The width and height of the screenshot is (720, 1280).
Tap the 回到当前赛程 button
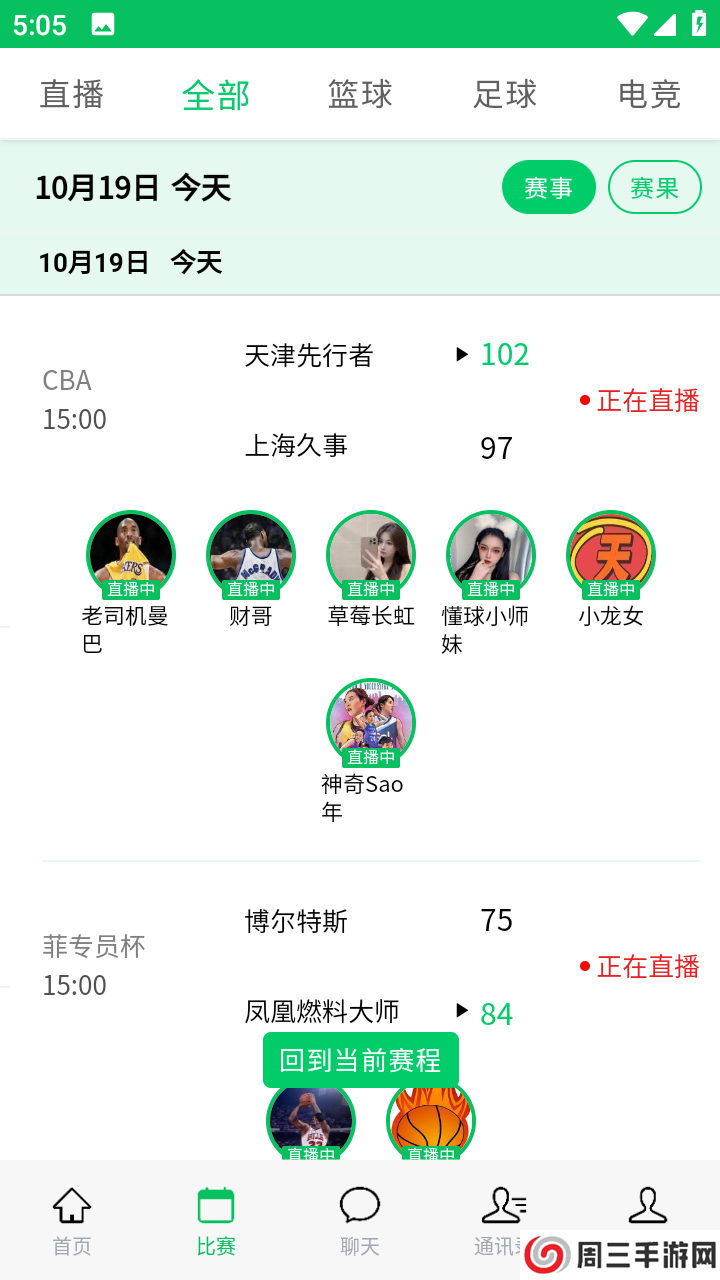(360, 1059)
